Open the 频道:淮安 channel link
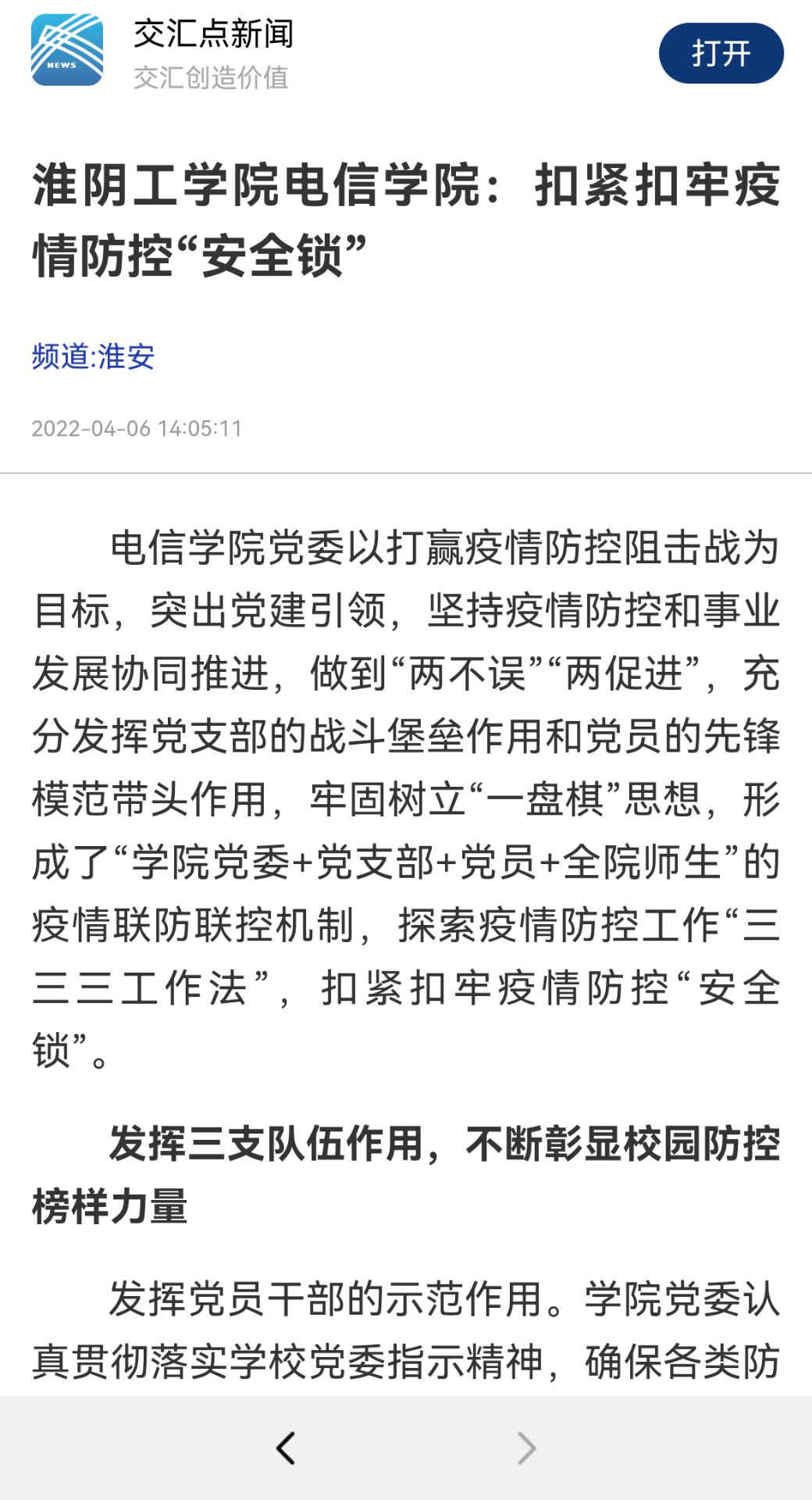This screenshot has height=1500, width=812. [x=93, y=357]
